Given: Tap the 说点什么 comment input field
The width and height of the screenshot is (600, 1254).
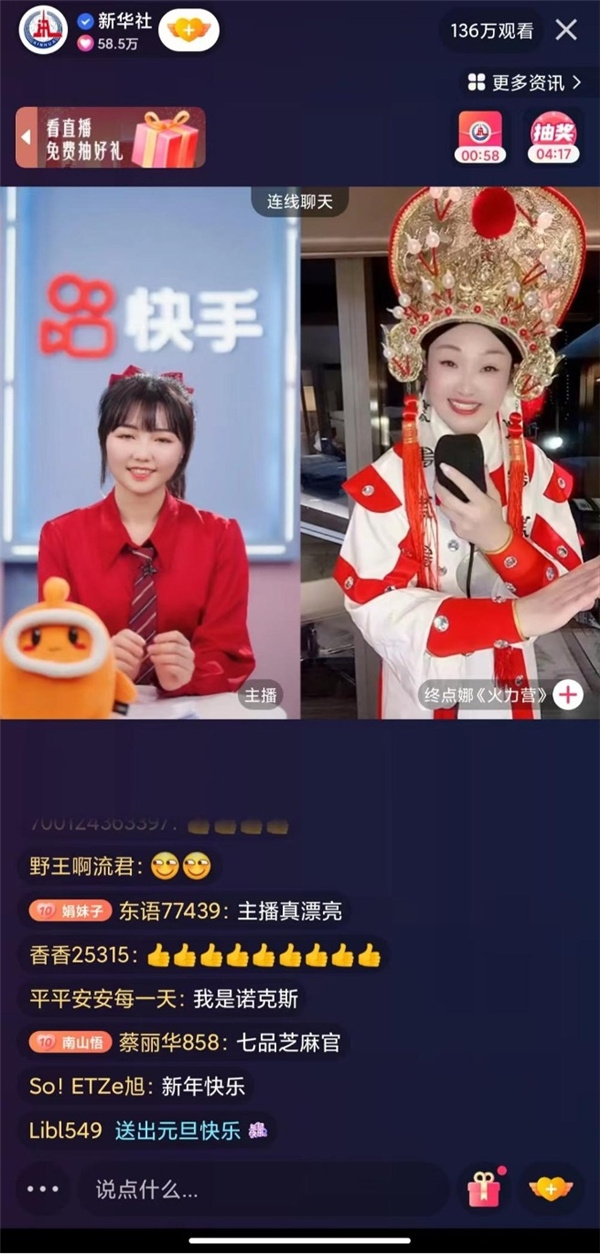Looking at the screenshot, I should click(x=260, y=1189).
